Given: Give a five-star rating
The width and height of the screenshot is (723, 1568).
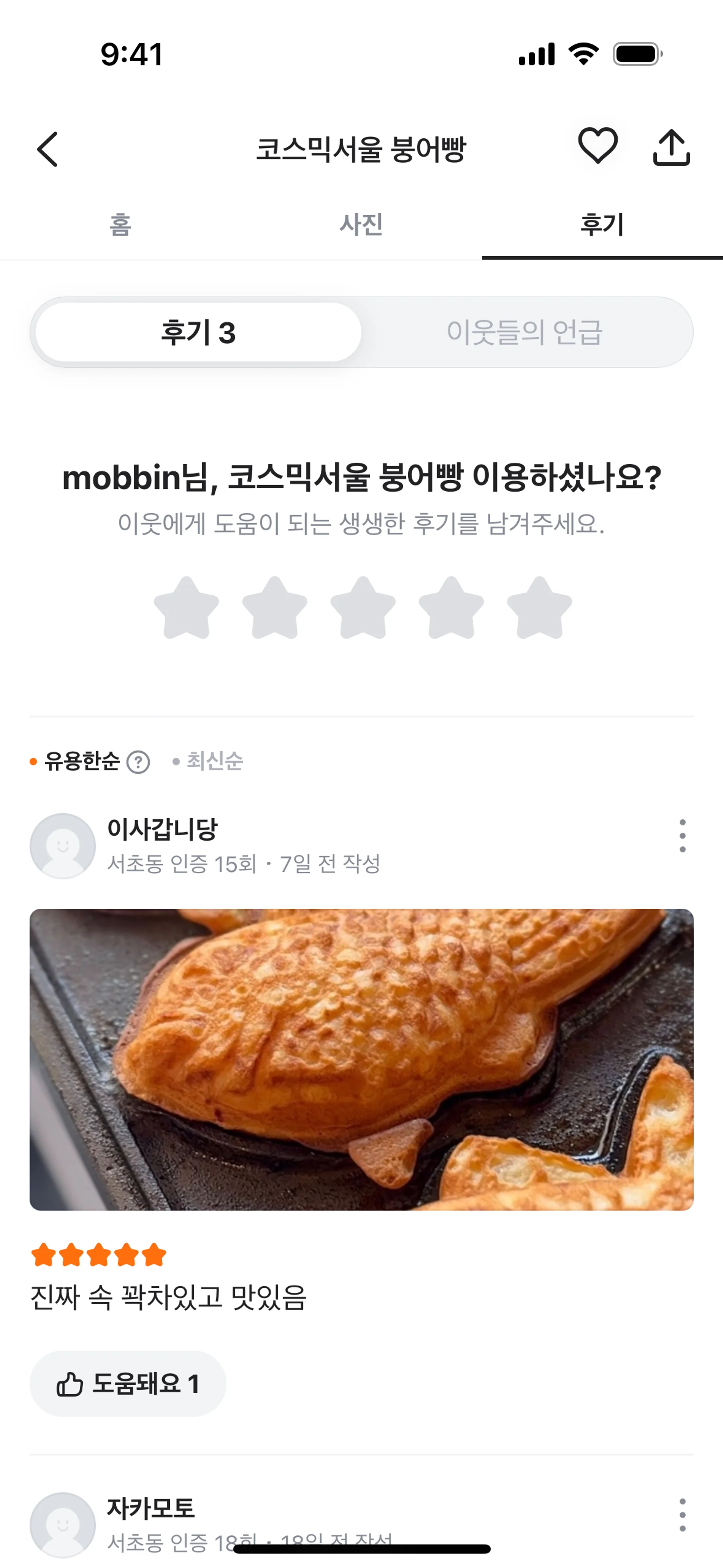Looking at the screenshot, I should tap(539, 608).
